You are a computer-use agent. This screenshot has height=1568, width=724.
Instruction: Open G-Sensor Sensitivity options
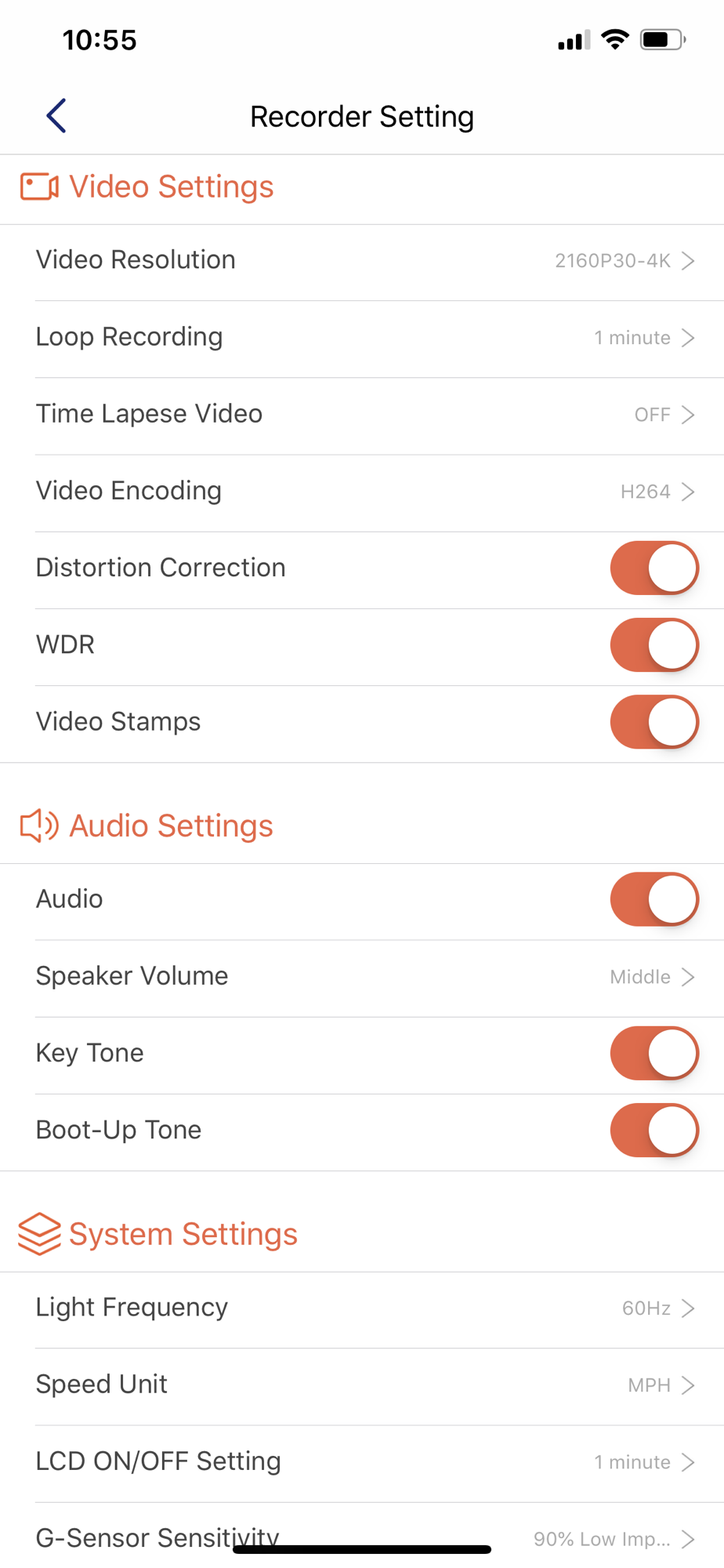point(362,1535)
